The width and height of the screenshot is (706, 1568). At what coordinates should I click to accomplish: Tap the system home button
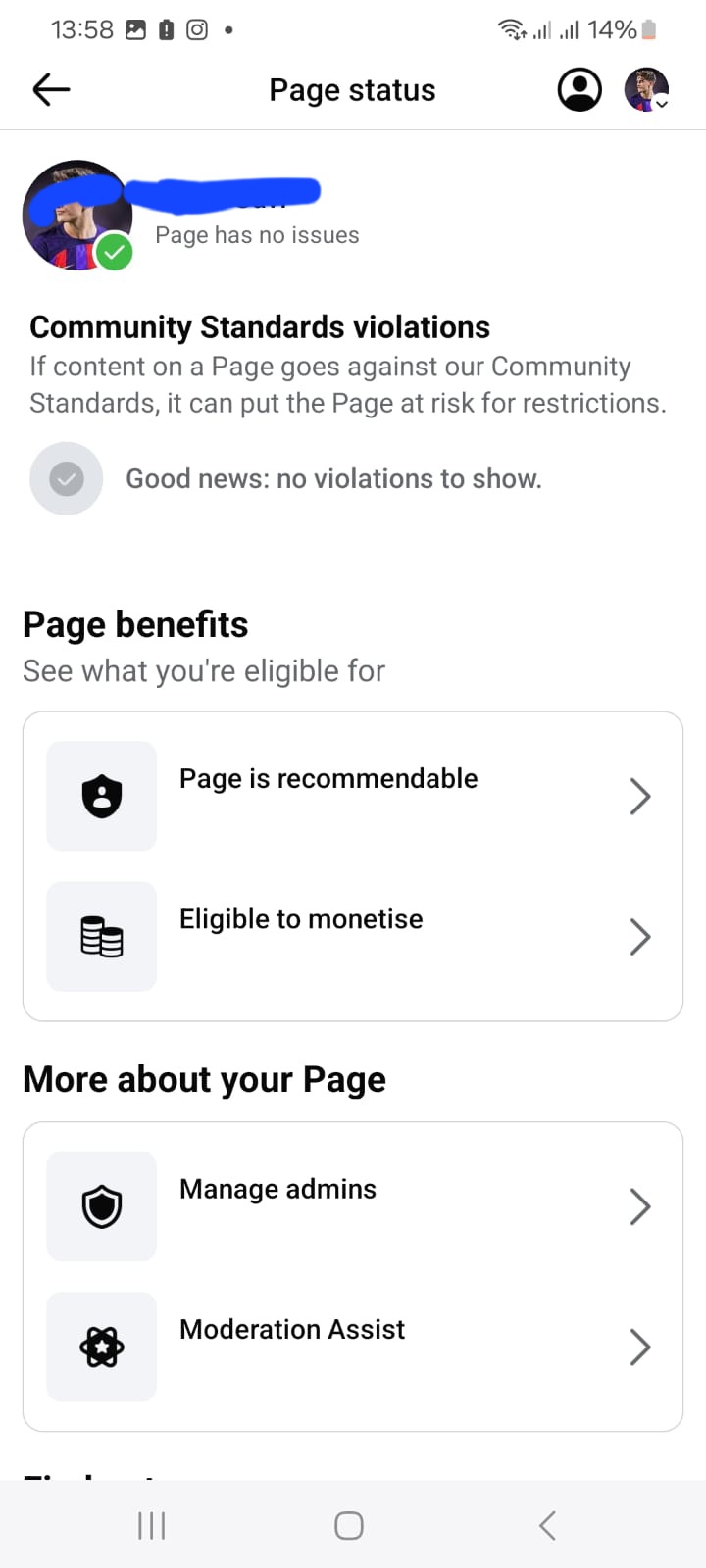(349, 1525)
